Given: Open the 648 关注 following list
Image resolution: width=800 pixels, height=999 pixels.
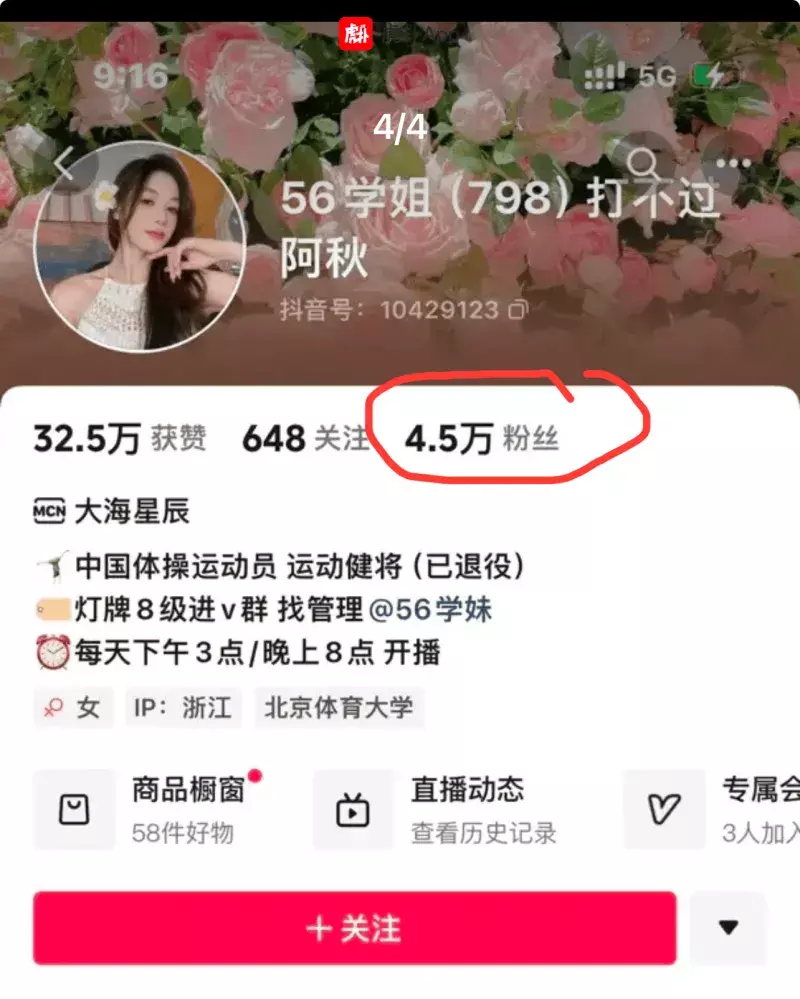Looking at the screenshot, I should pos(306,439).
